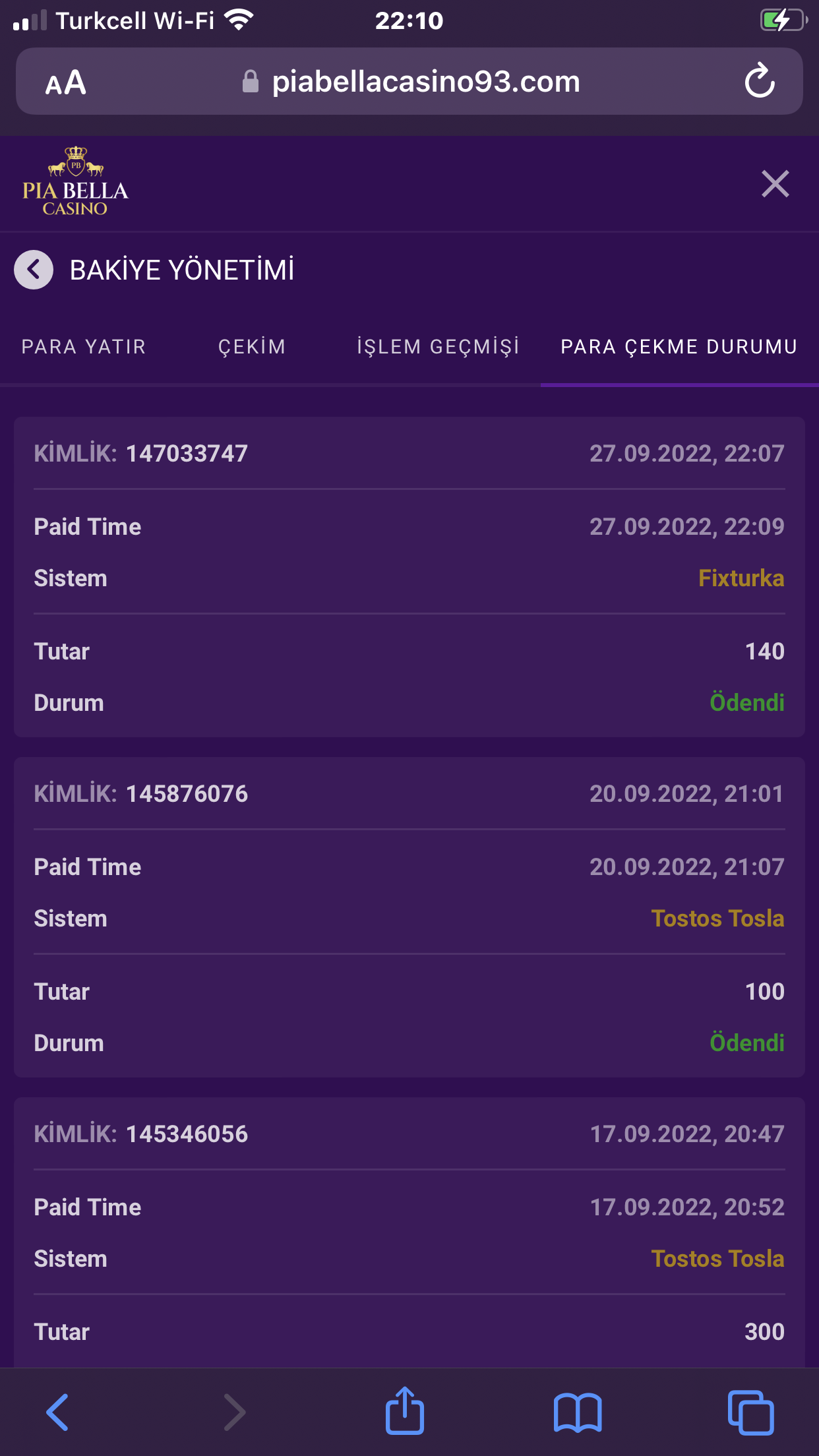Switch to the PARA ÇEKME DURUMU tab
This screenshot has width=819, height=1456.
[x=679, y=346]
